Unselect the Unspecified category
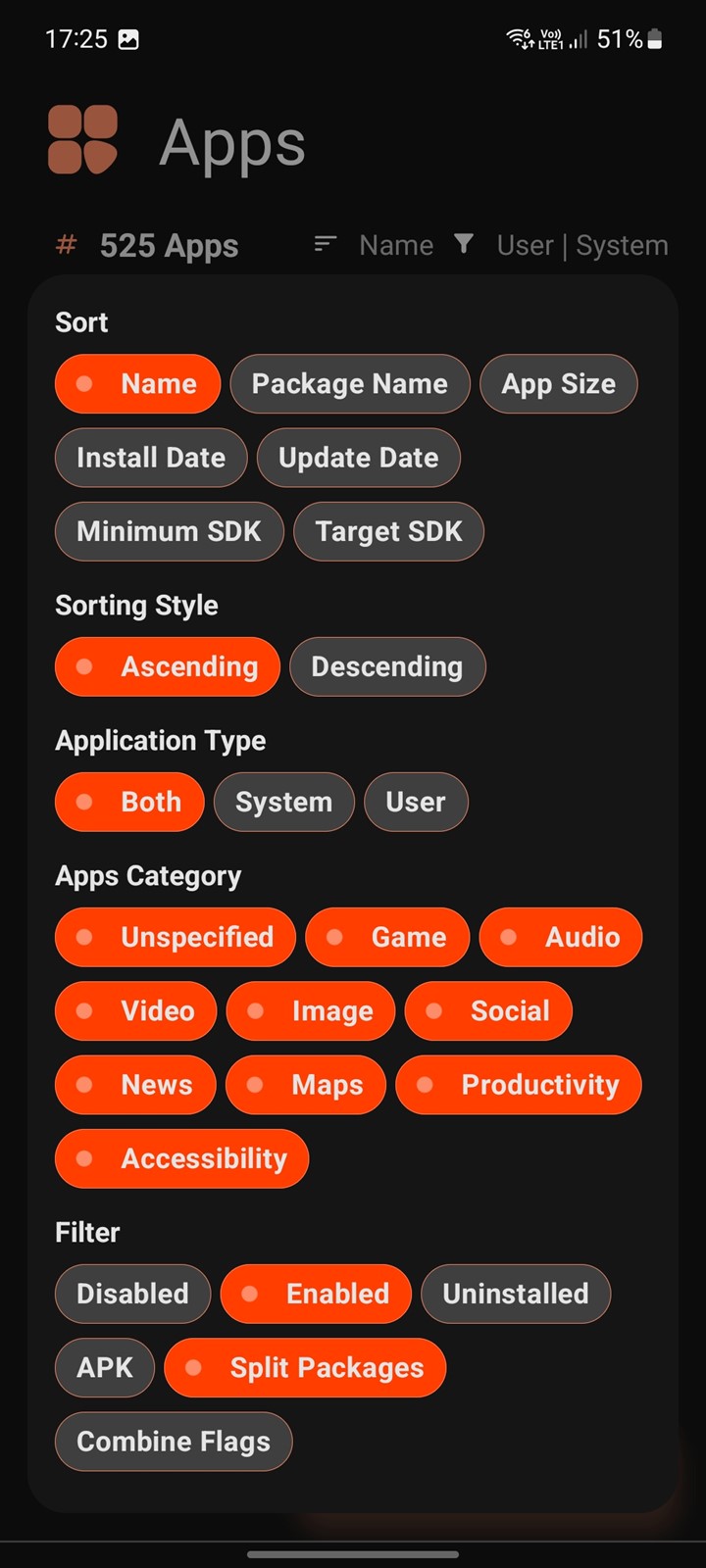Screen dimensions: 706x1568 pyautogui.click(x=176, y=937)
